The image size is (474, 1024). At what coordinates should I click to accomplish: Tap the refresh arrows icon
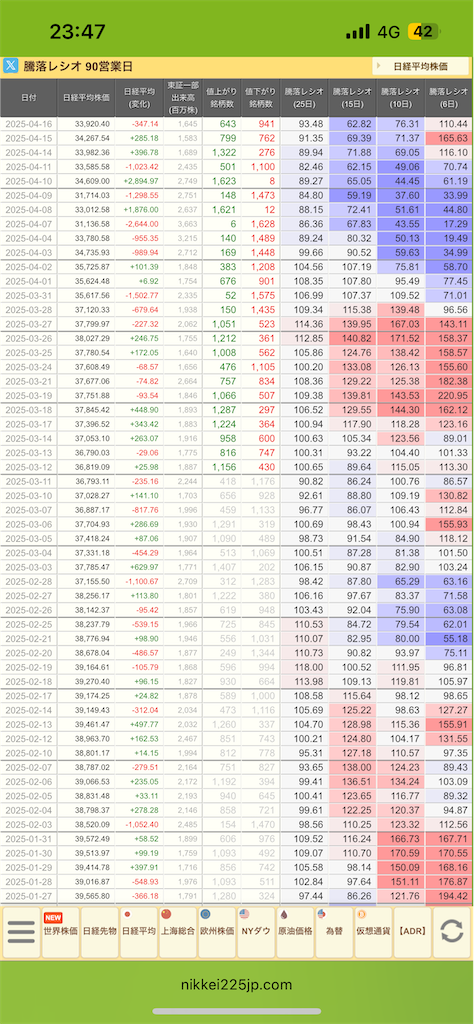tap(452, 932)
